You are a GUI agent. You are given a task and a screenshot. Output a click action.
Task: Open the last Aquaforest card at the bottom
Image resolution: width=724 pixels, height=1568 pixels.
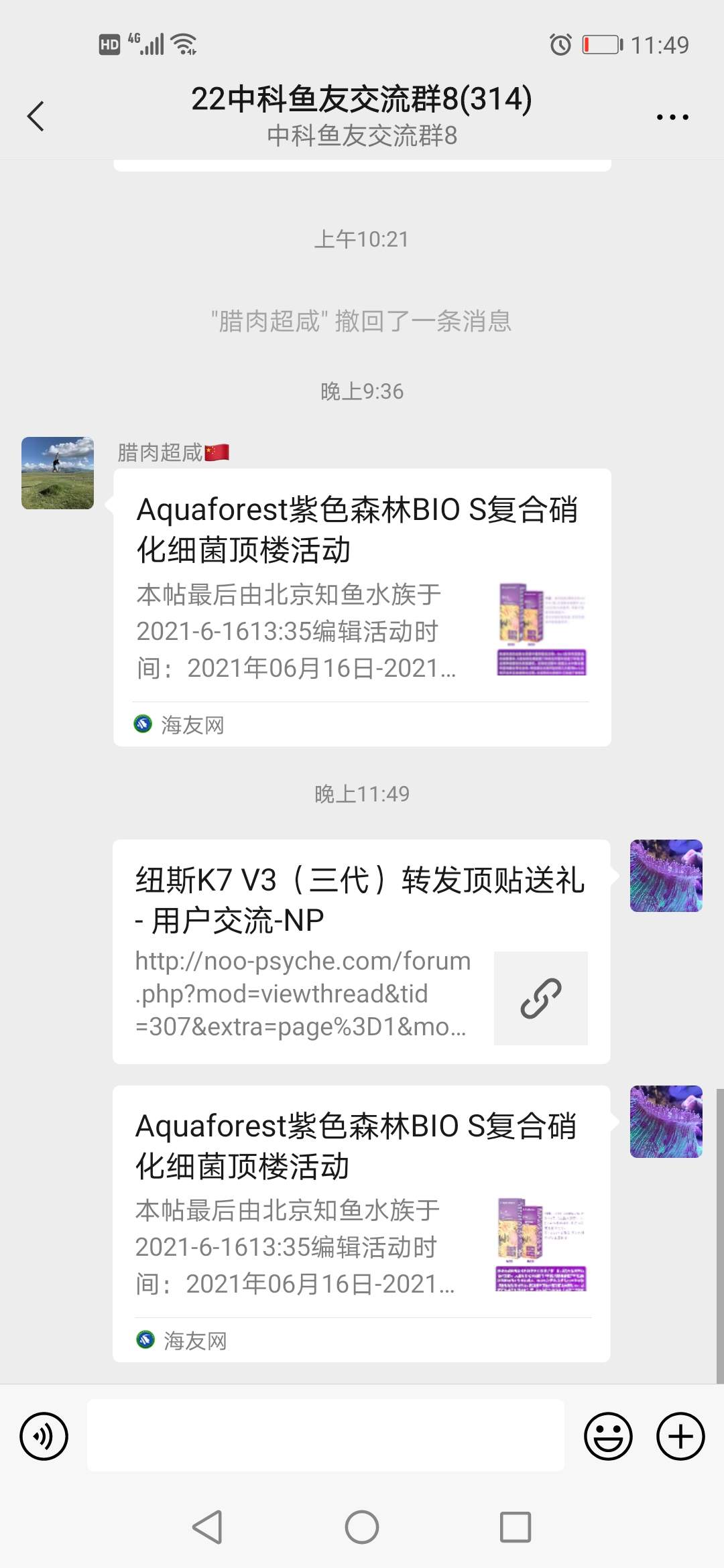(361, 1224)
